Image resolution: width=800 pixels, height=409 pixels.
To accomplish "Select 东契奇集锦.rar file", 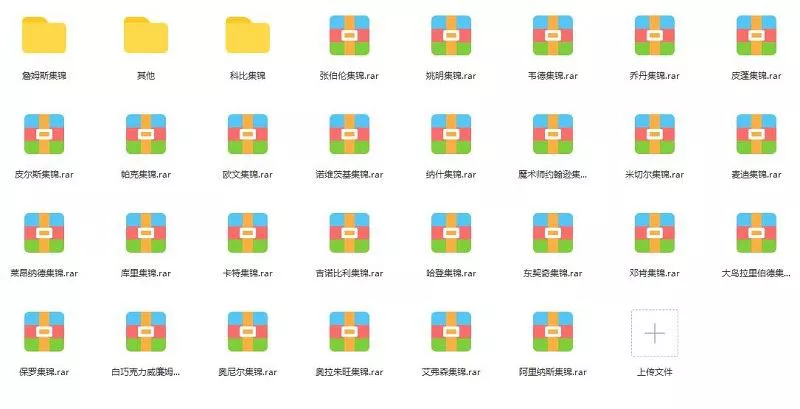I will pos(553,233).
